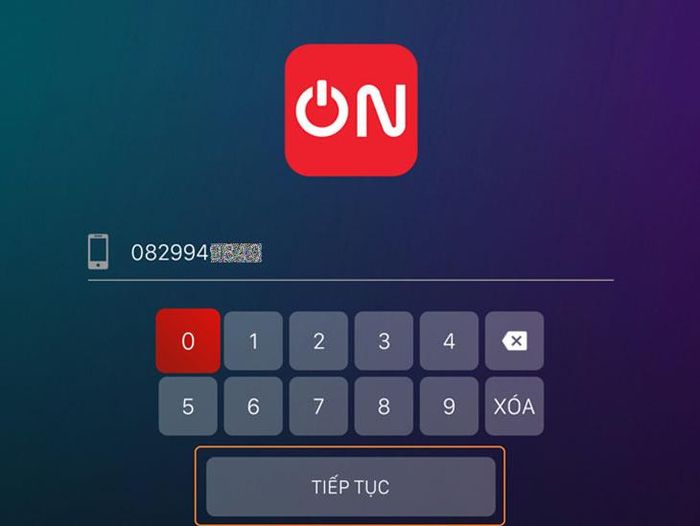Screen dimensions: 700x526
Task: Enter digit 8 on the keypad
Action: pyautogui.click(x=383, y=406)
